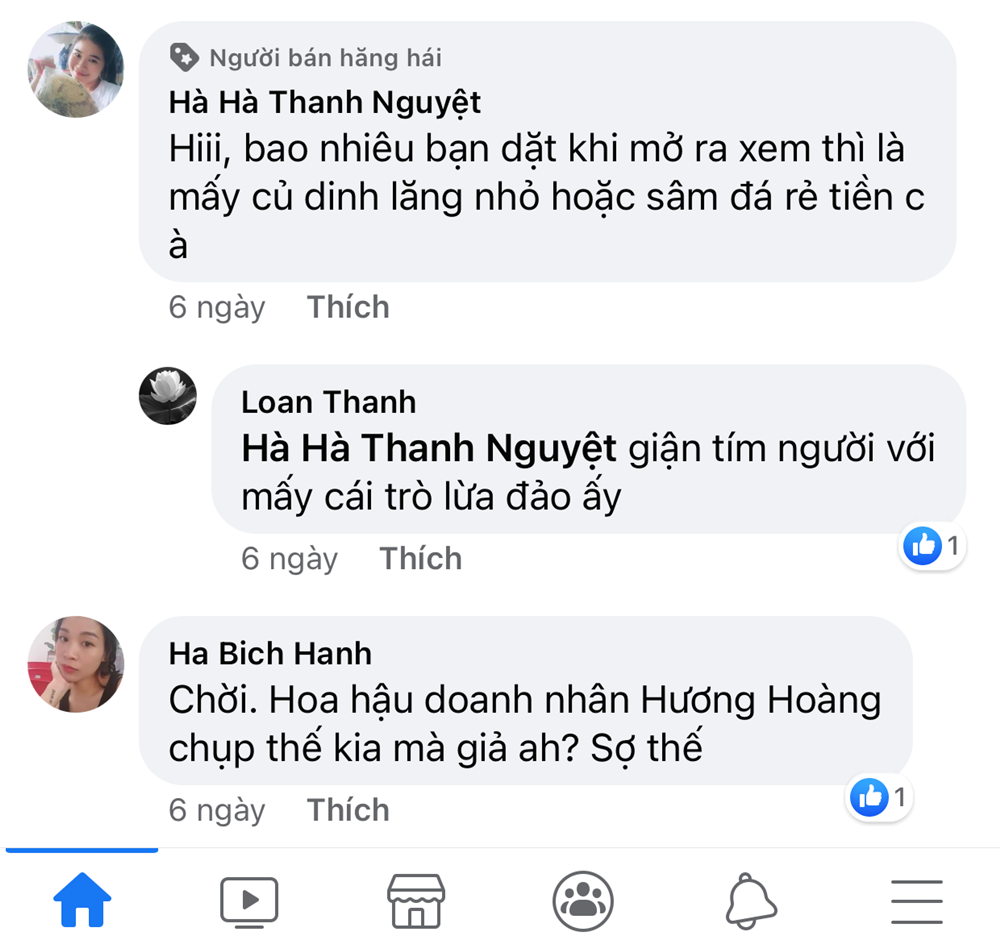Open the tagged name Hà Hà Thanh Nguyệt in the reply

pos(429,450)
